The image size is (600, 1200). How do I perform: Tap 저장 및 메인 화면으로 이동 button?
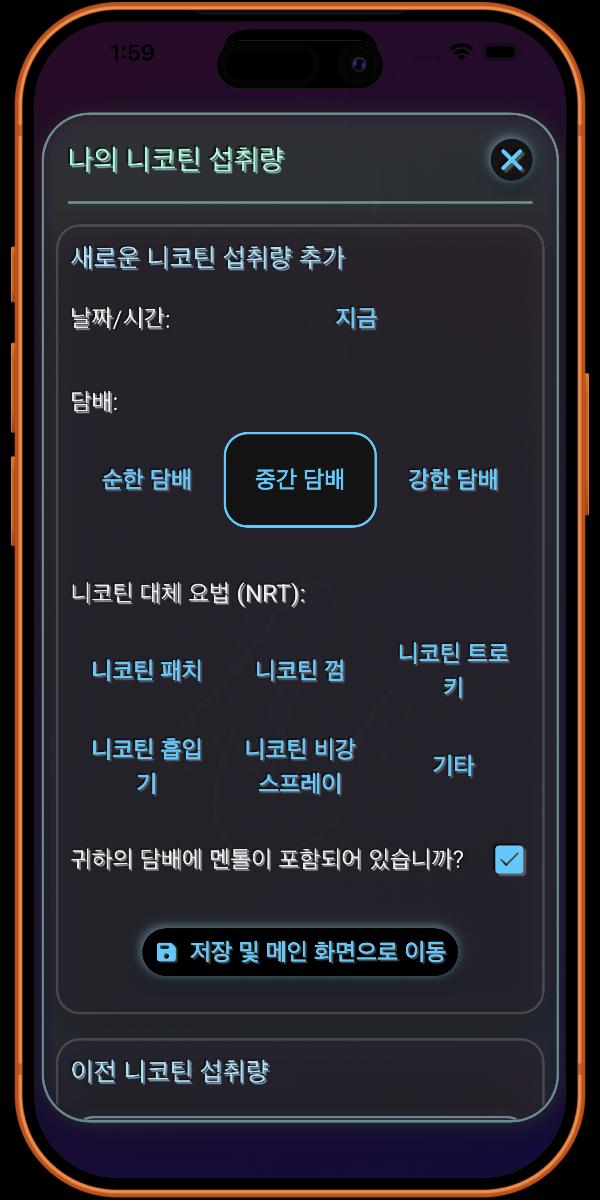pyautogui.click(x=300, y=952)
